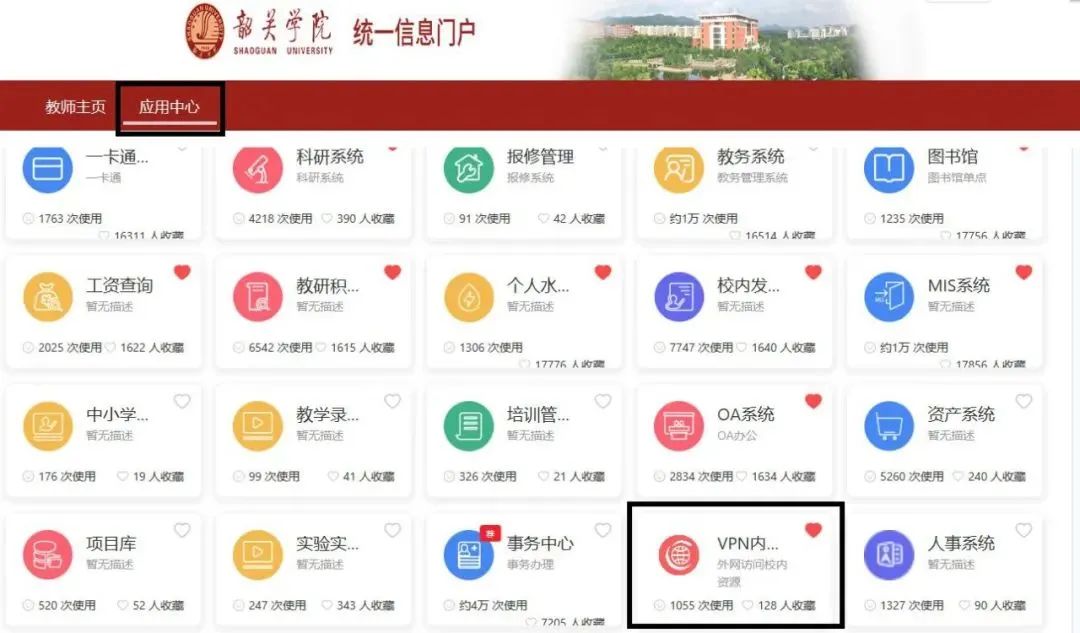Open the VPN内网 resource app card
This screenshot has width=1080, height=633.
tap(735, 560)
